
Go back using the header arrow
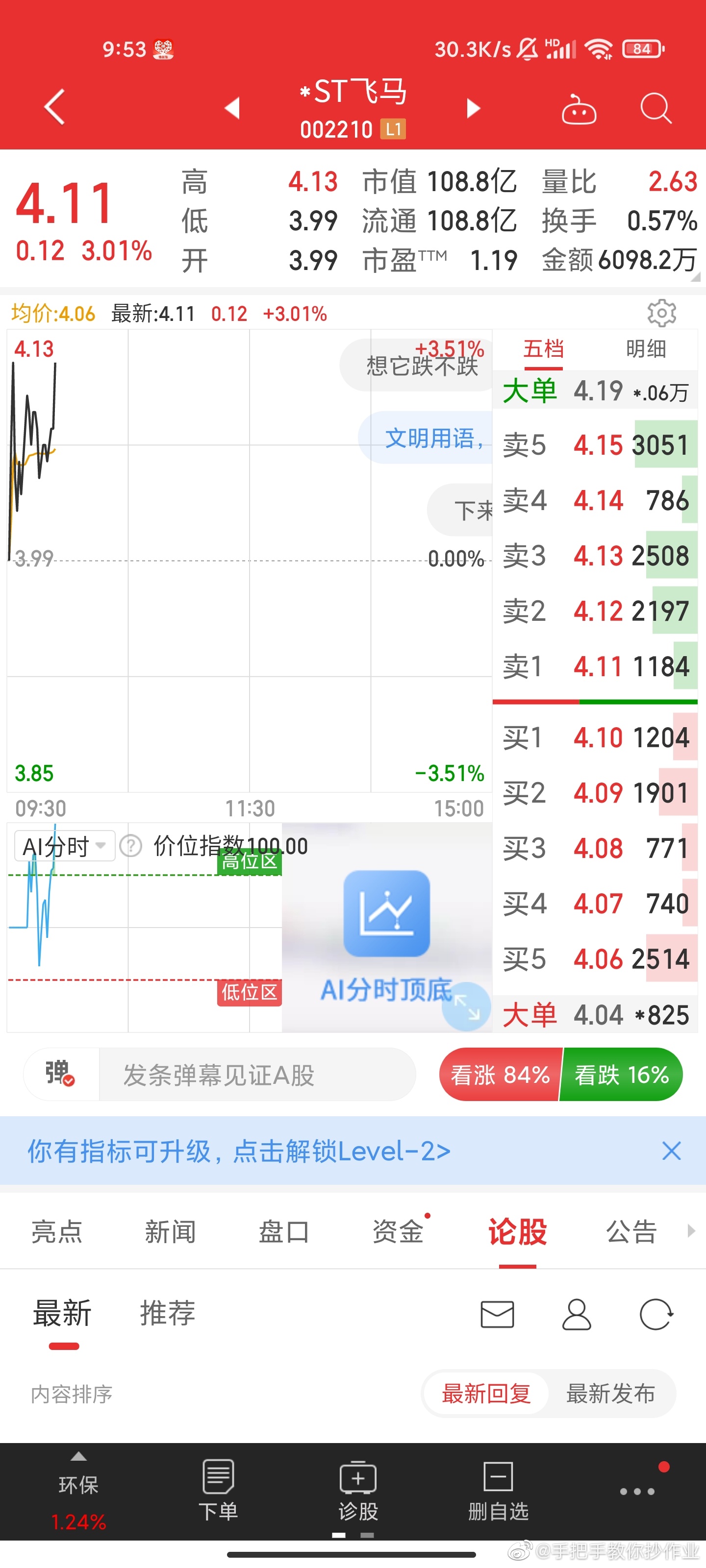coord(55,107)
